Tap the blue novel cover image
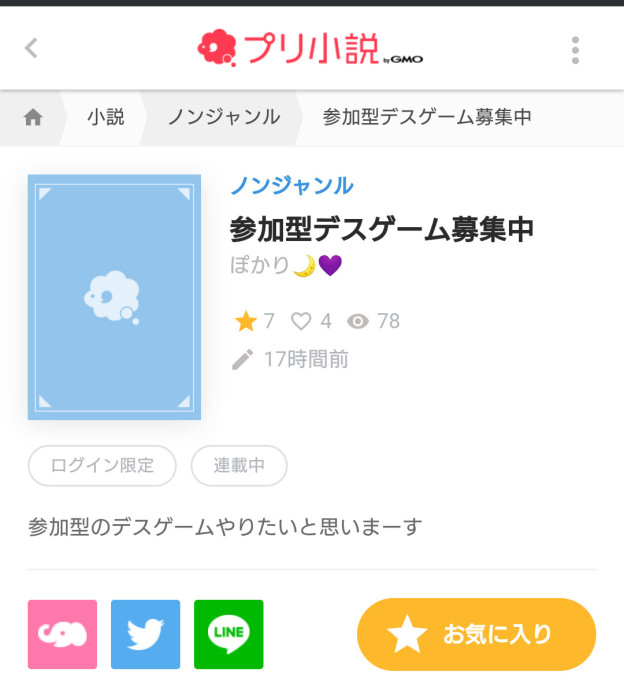The image size is (624, 694). (114, 297)
